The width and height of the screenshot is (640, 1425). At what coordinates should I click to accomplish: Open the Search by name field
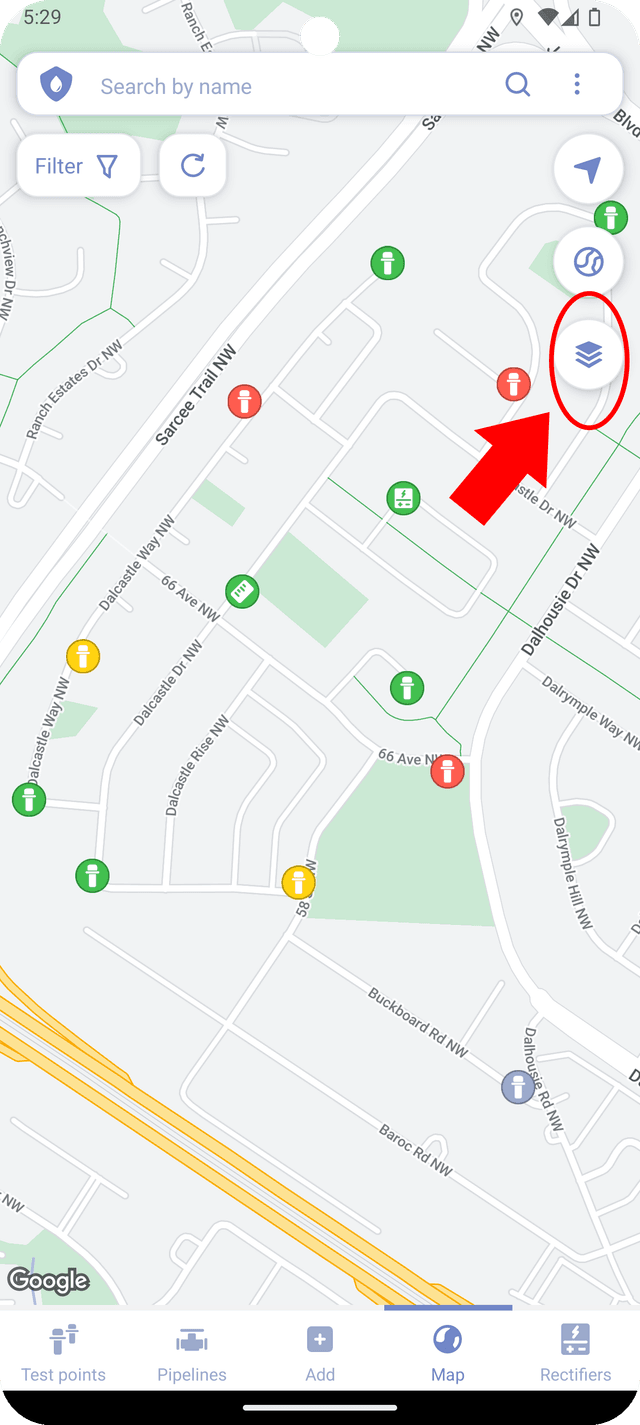pyautogui.click(x=290, y=86)
